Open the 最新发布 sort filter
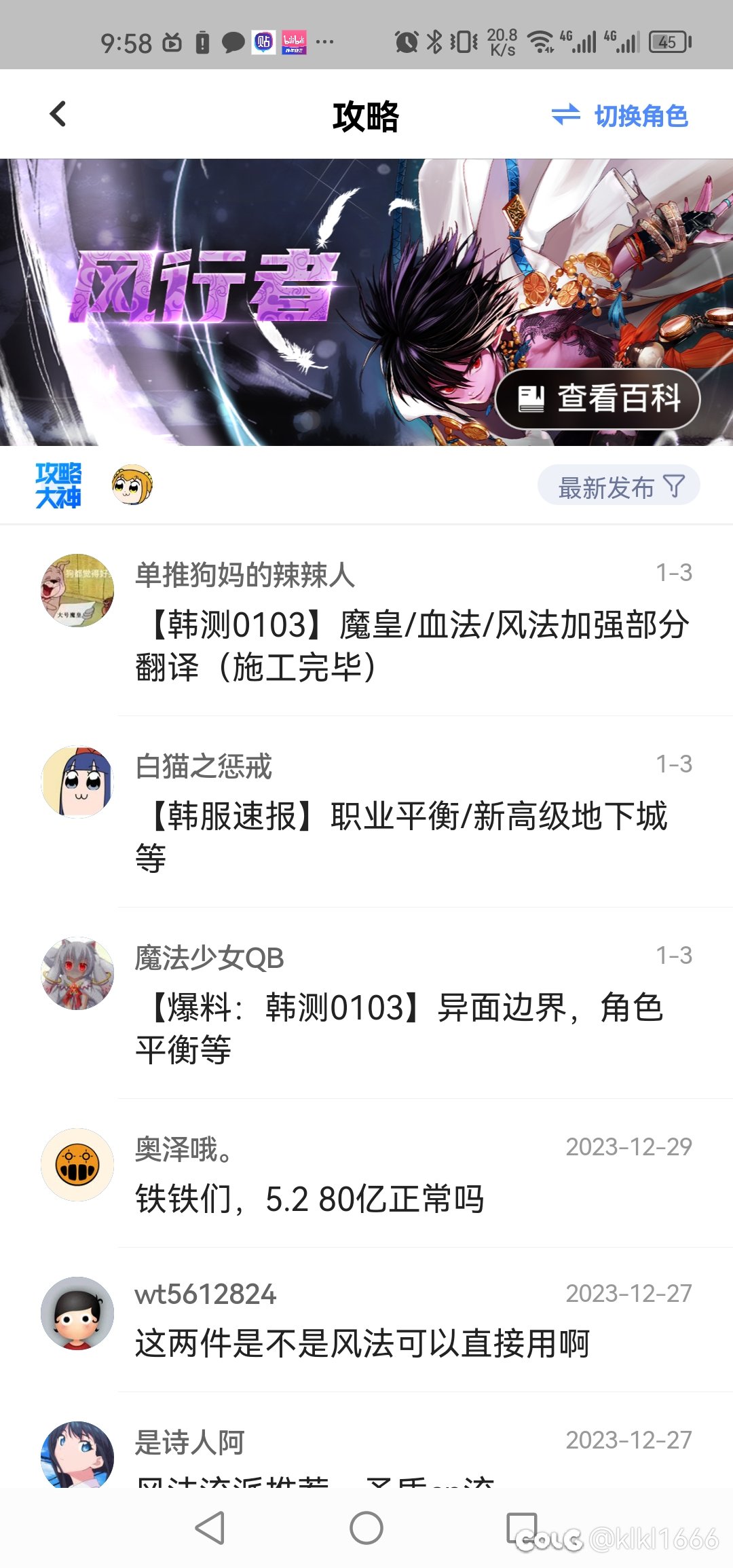The height and width of the screenshot is (1568, 733). 607,485
